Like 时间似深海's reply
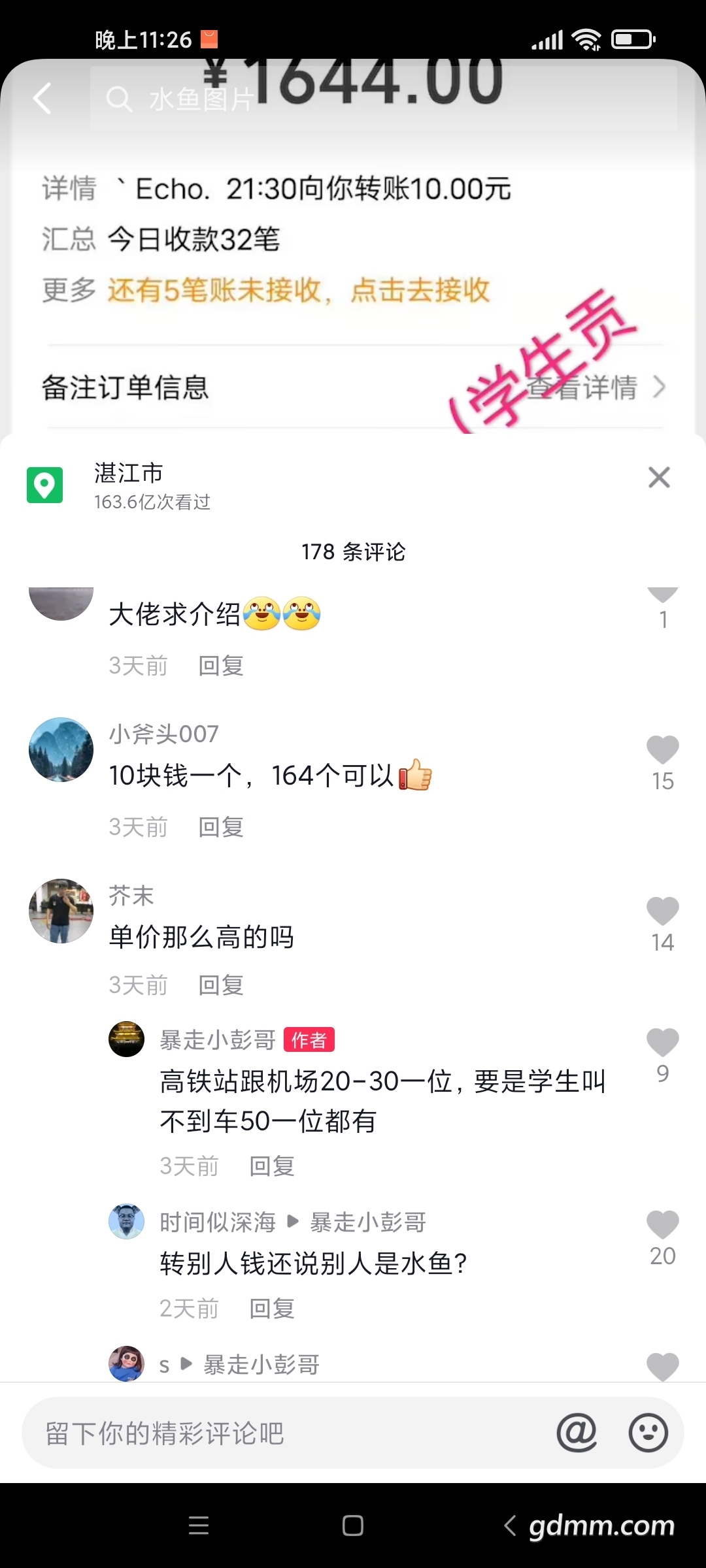 [662, 1224]
